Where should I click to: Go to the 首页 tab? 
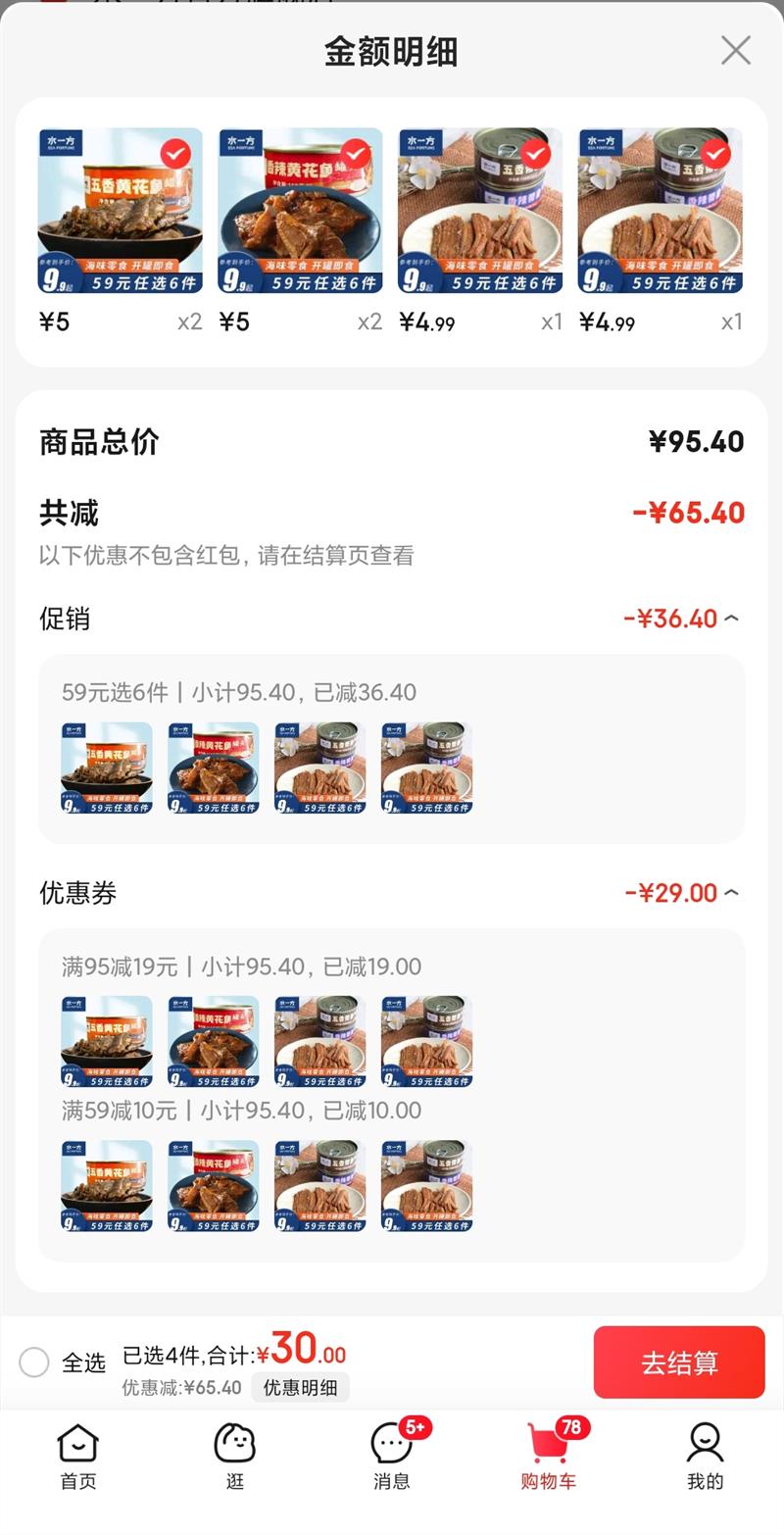click(78, 1457)
